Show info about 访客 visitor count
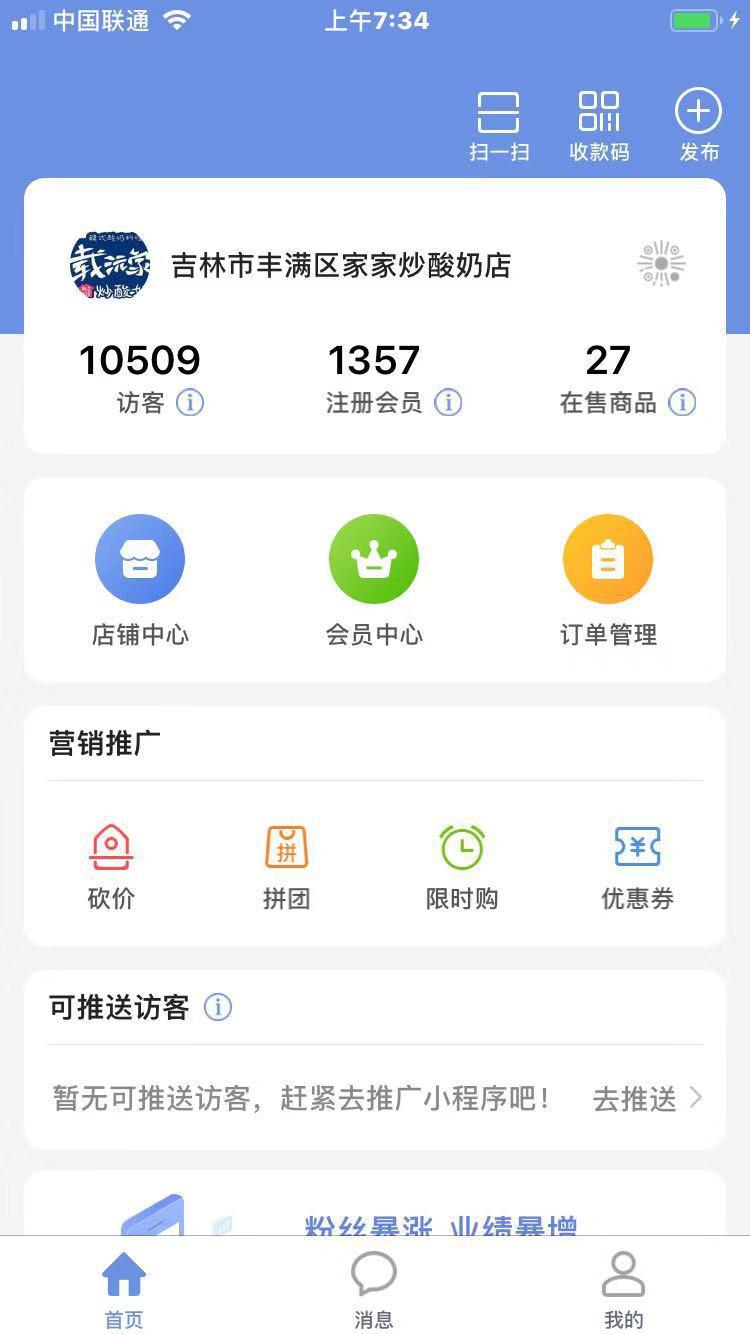This screenshot has height=1334, width=750. point(190,404)
